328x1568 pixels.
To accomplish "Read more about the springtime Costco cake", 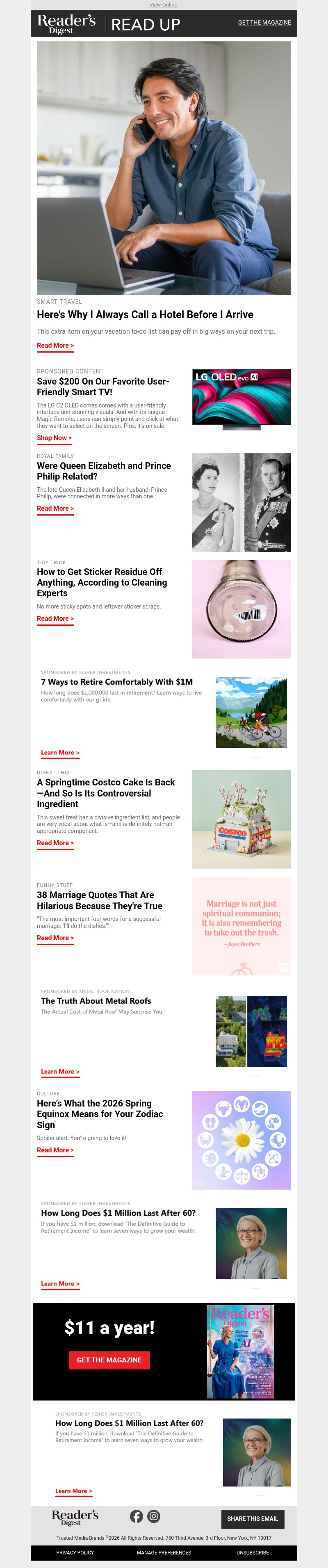I will 55,844.
